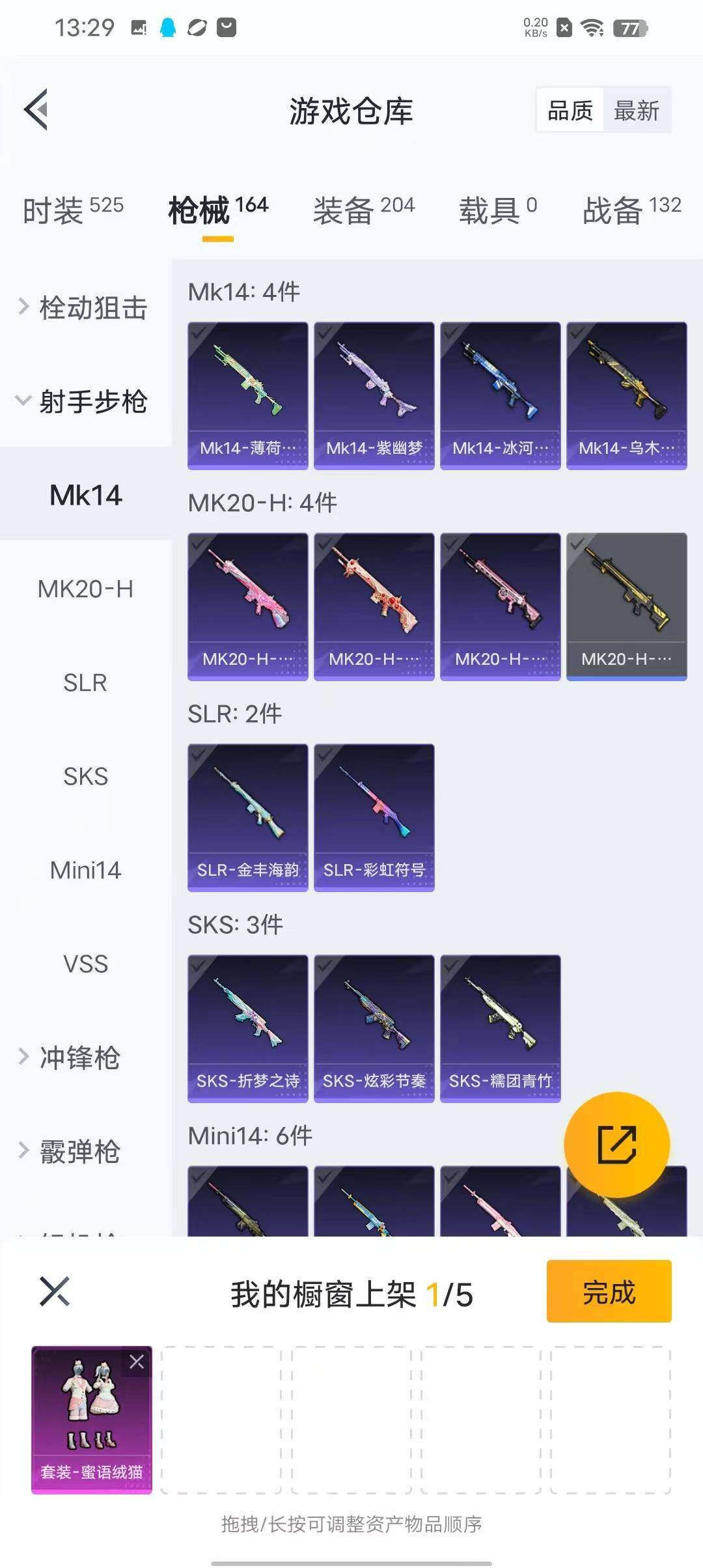This screenshot has height=1568, width=703.
Task: Expand the 栓动狙击 category
Action: (x=85, y=307)
